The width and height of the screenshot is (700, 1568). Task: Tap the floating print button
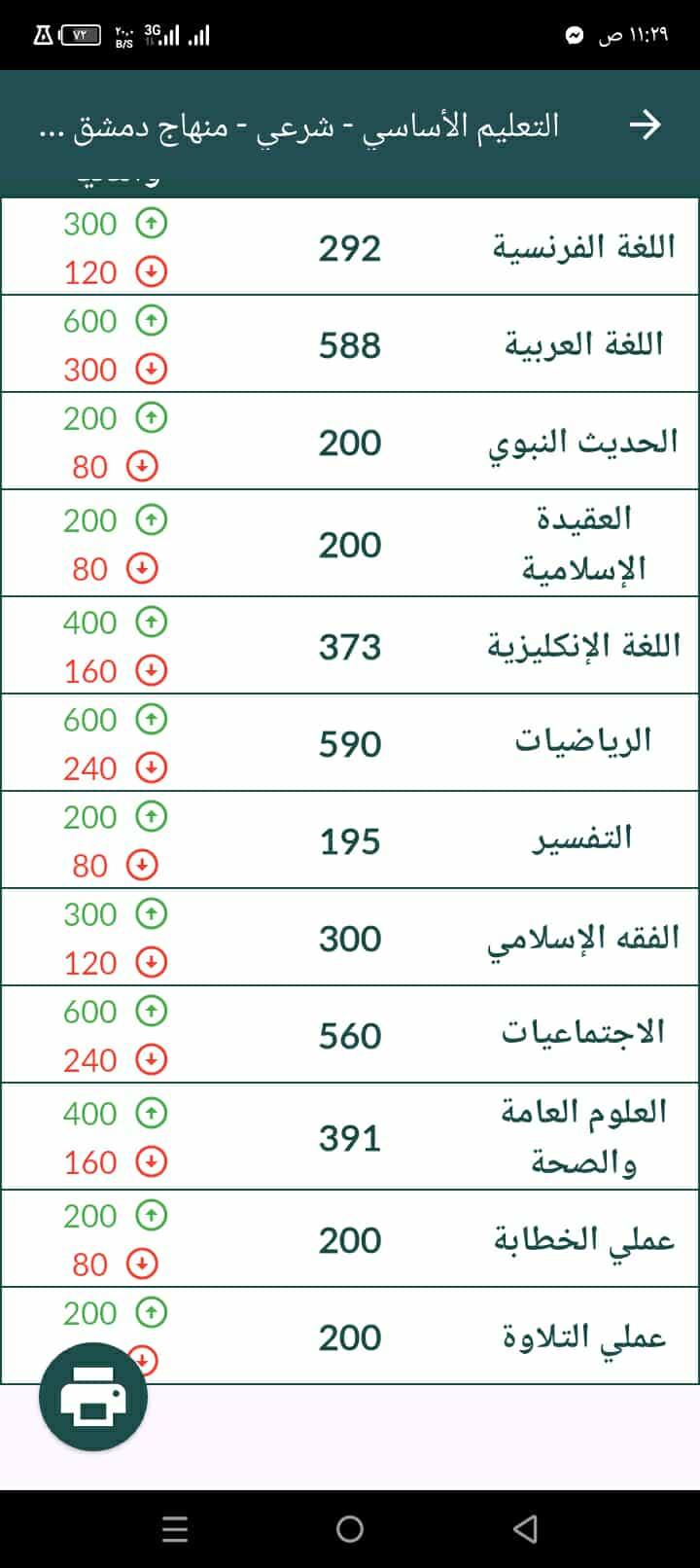[93, 1397]
